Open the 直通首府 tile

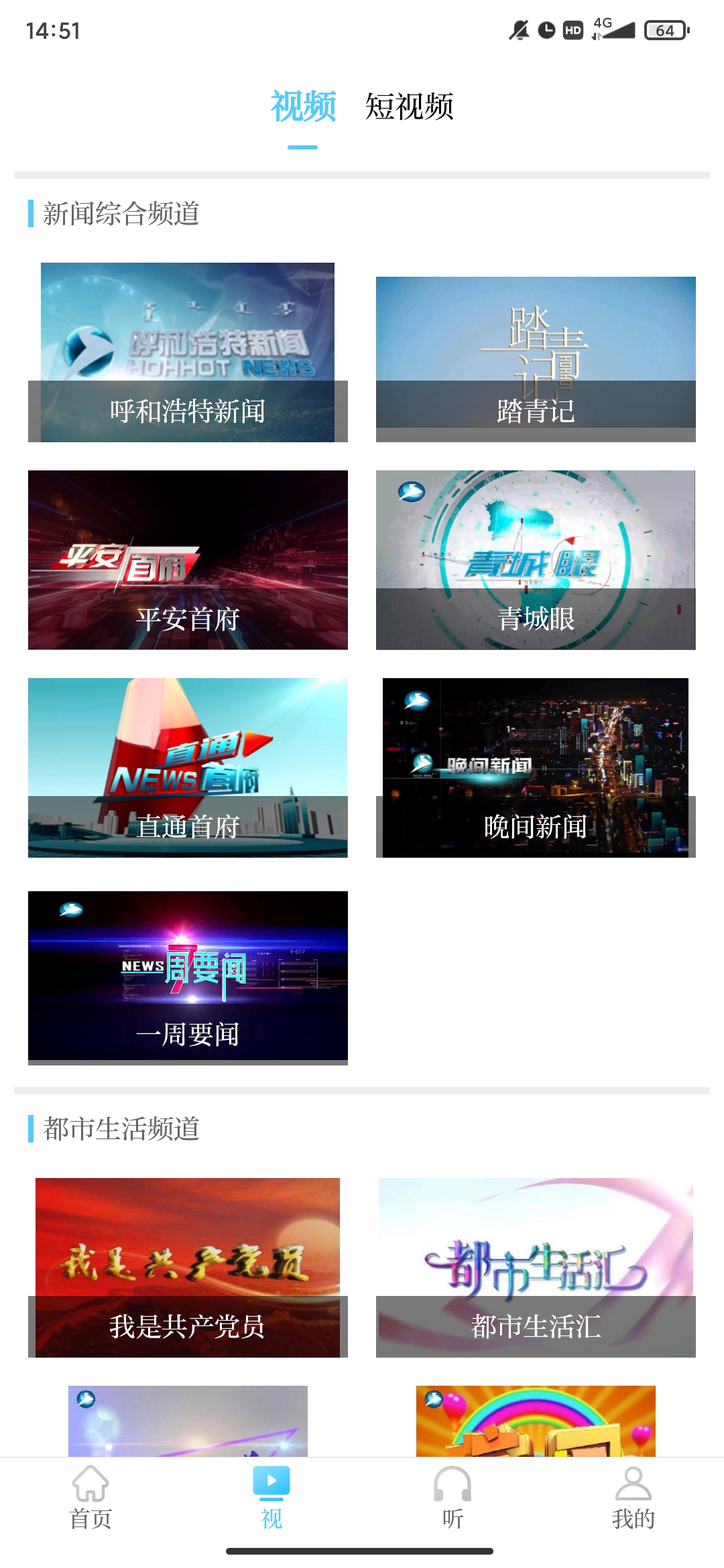click(188, 768)
